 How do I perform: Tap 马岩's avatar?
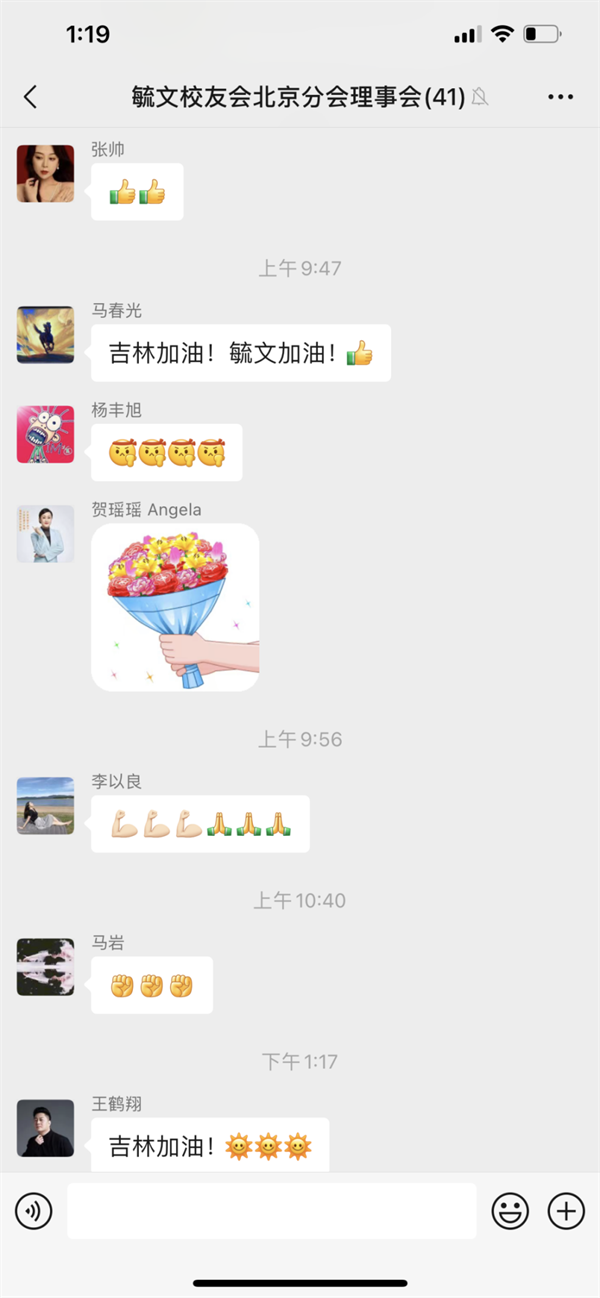[x=45, y=966]
